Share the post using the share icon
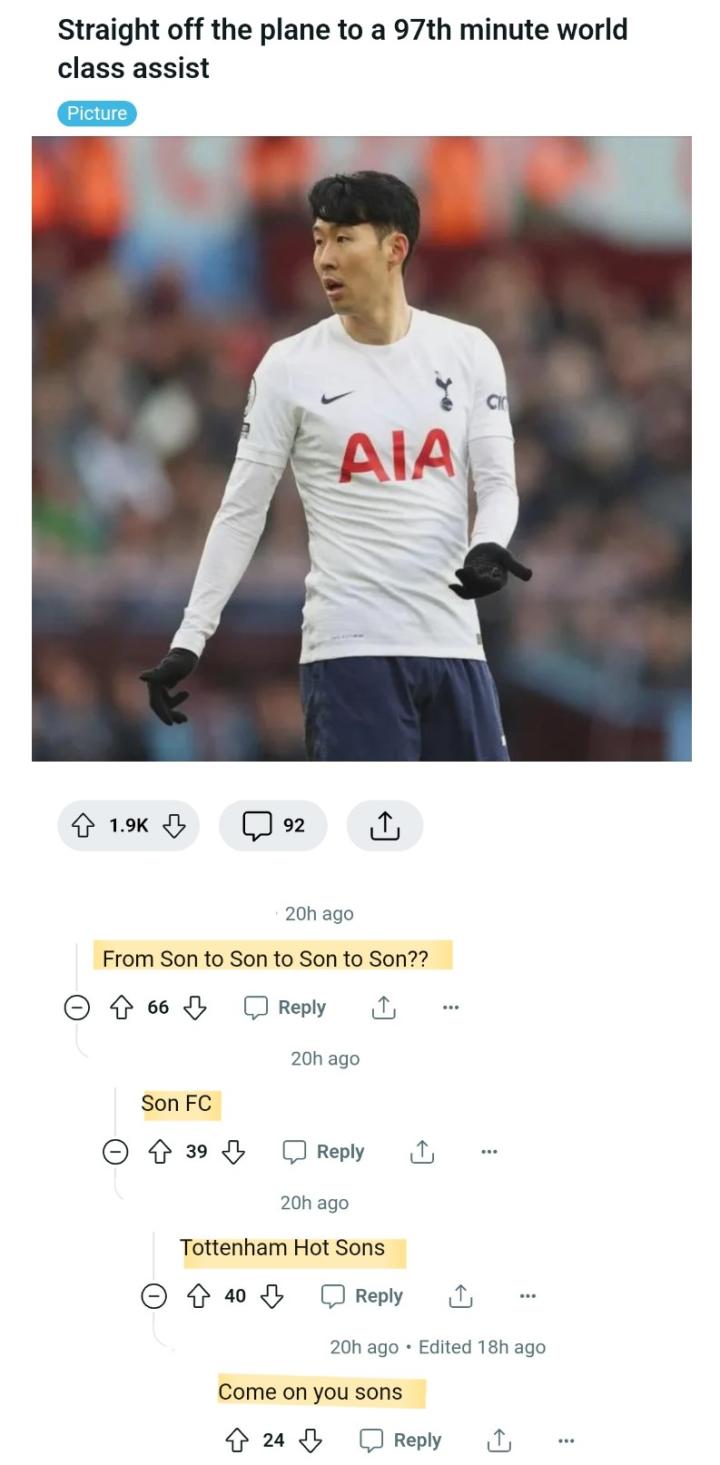 [384, 826]
